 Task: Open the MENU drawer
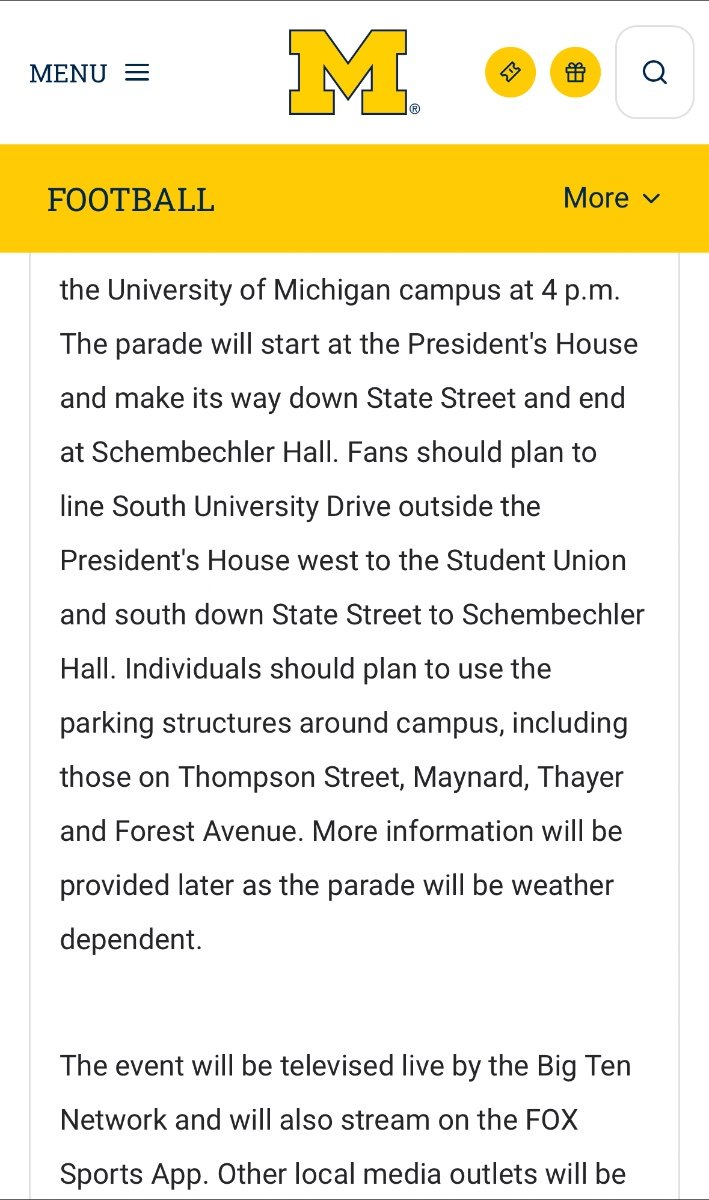[89, 73]
